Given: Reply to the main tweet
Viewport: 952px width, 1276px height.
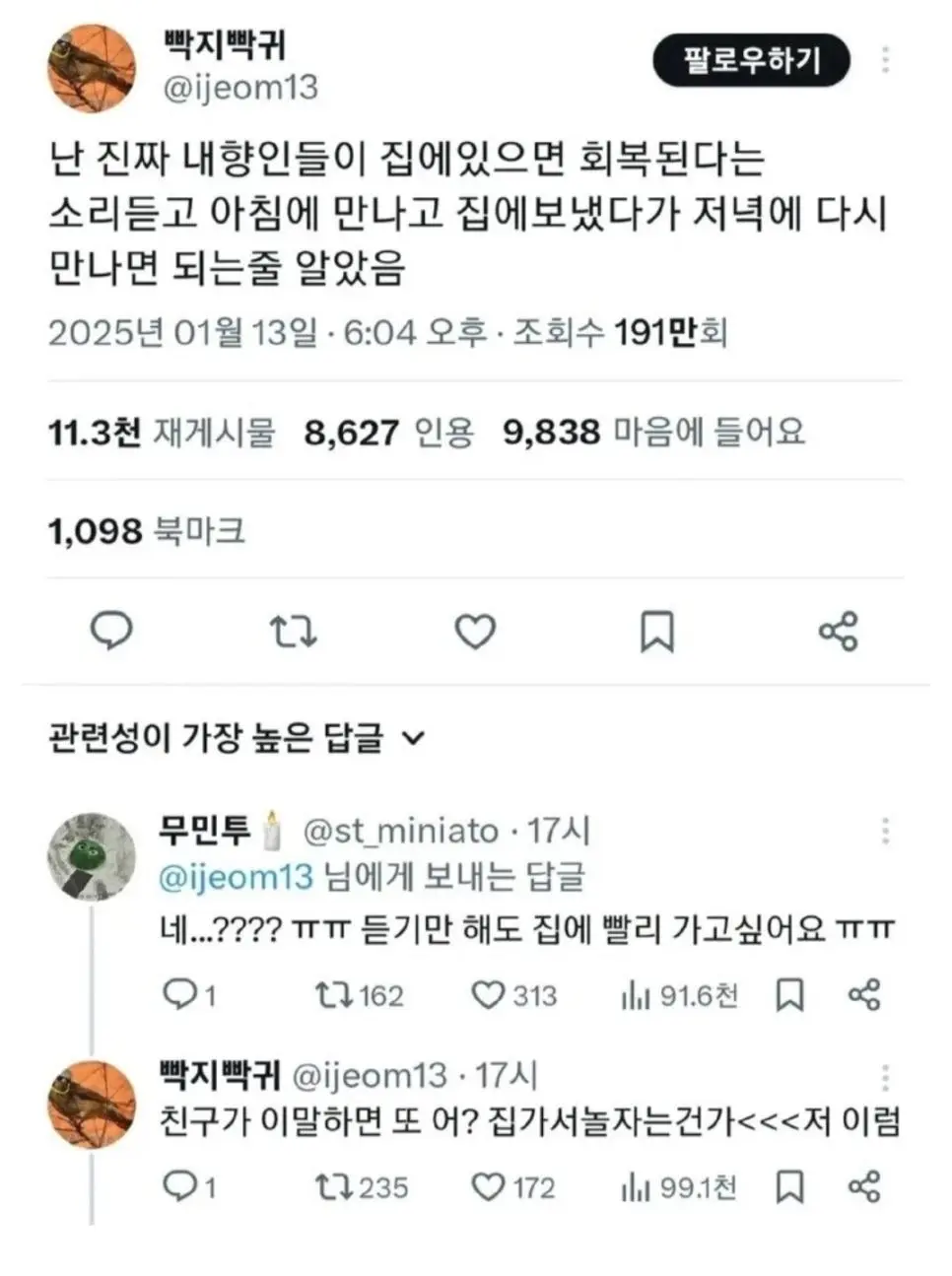Looking at the screenshot, I should pyautogui.click(x=111, y=631).
